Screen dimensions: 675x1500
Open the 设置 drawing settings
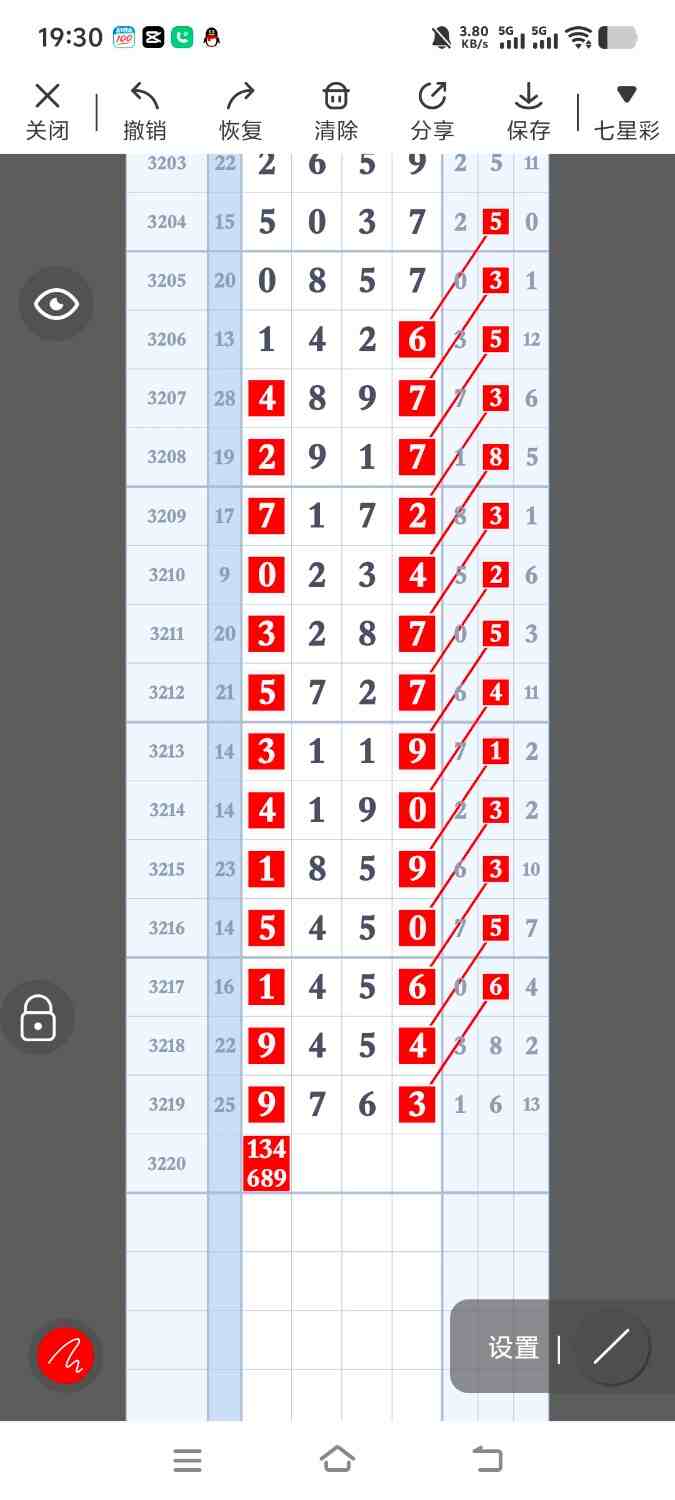click(x=514, y=1347)
